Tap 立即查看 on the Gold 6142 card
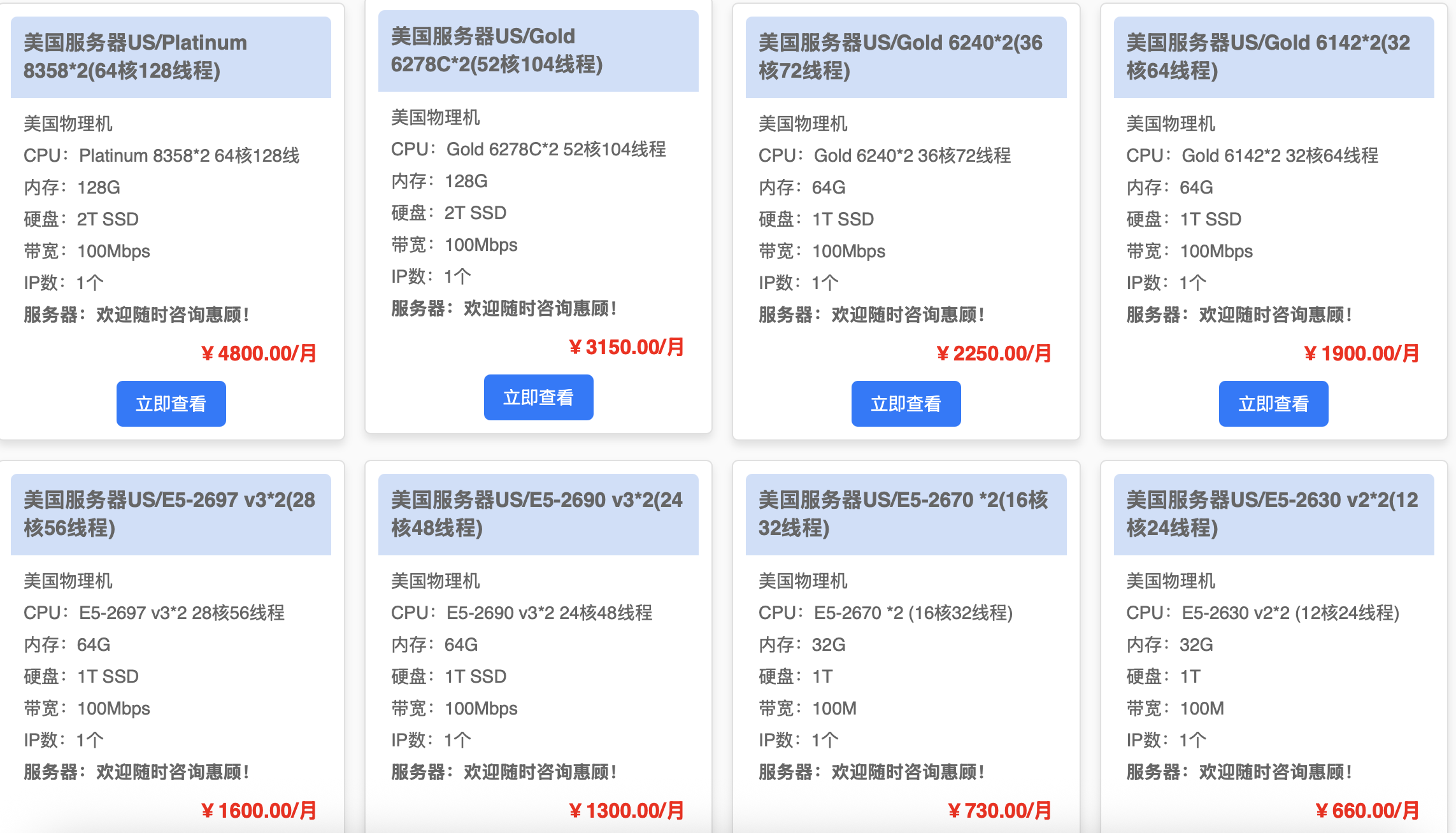The height and width of the screenshot is (833, 1456). (x=1273, y=404)
